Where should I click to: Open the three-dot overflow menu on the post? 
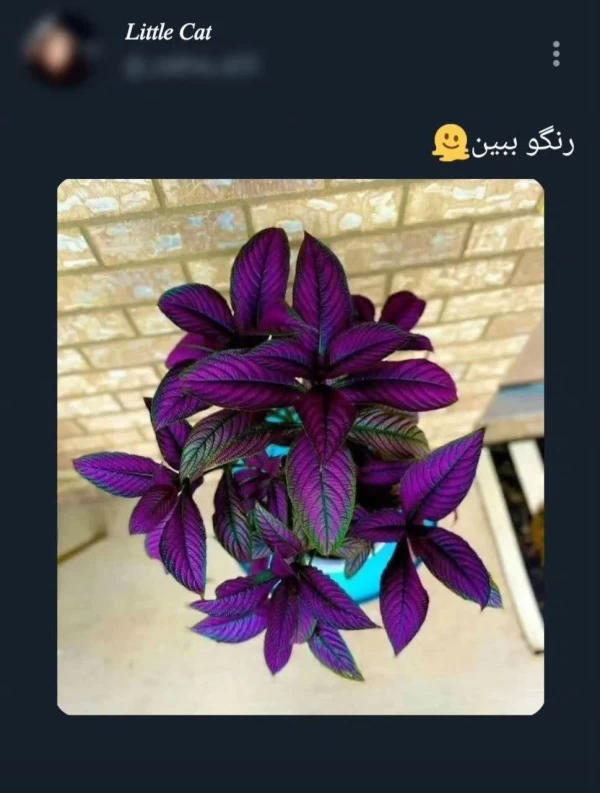[556, 53]
